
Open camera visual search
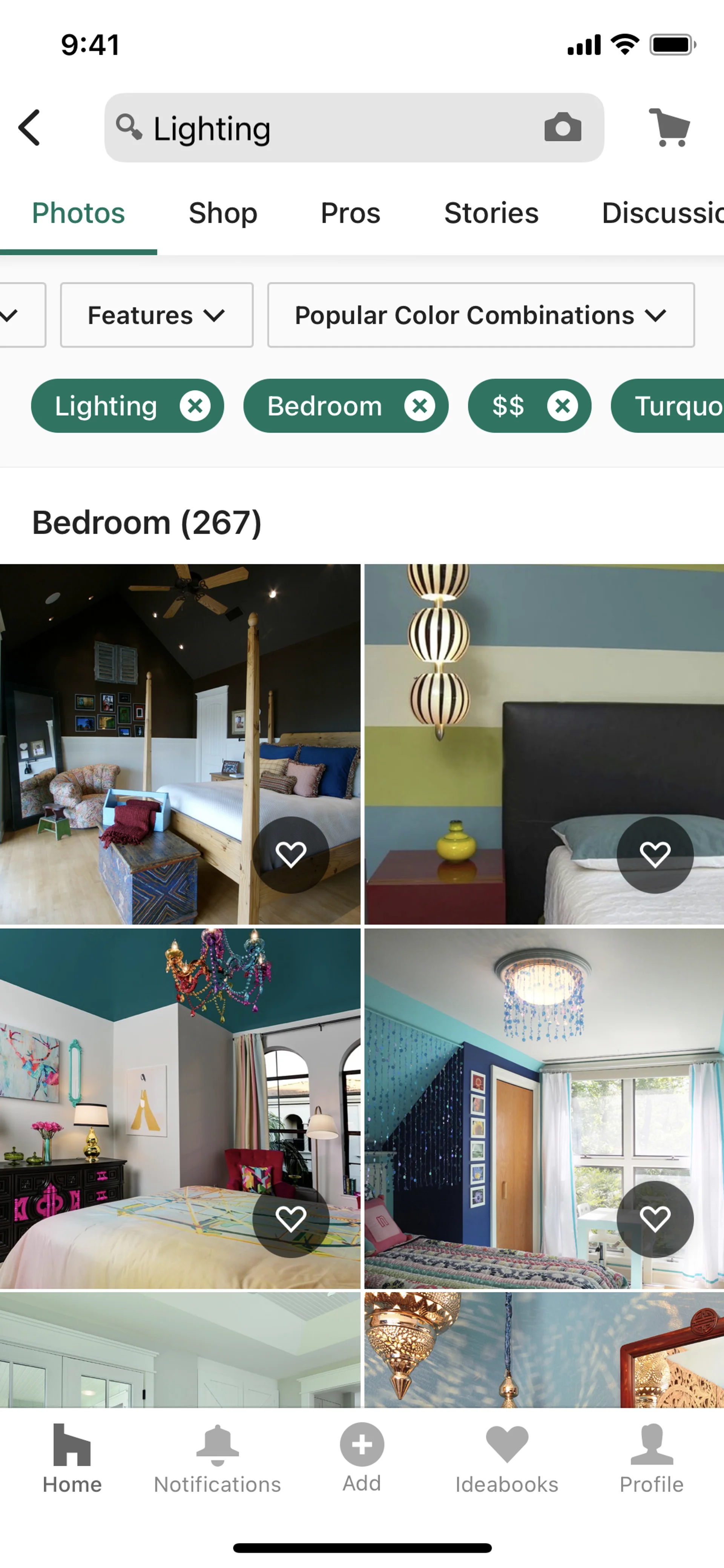pyautogui.click(x=562, y=128)
